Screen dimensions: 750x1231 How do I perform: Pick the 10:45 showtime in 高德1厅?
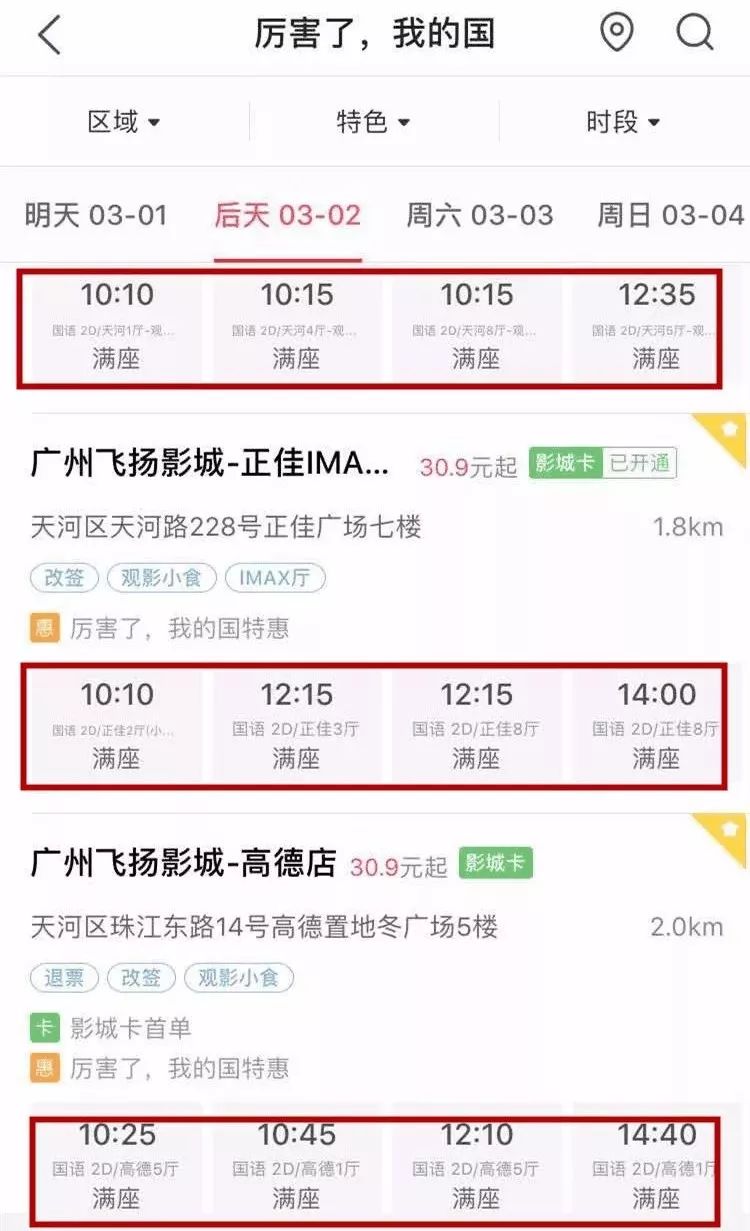[296, 1166]
